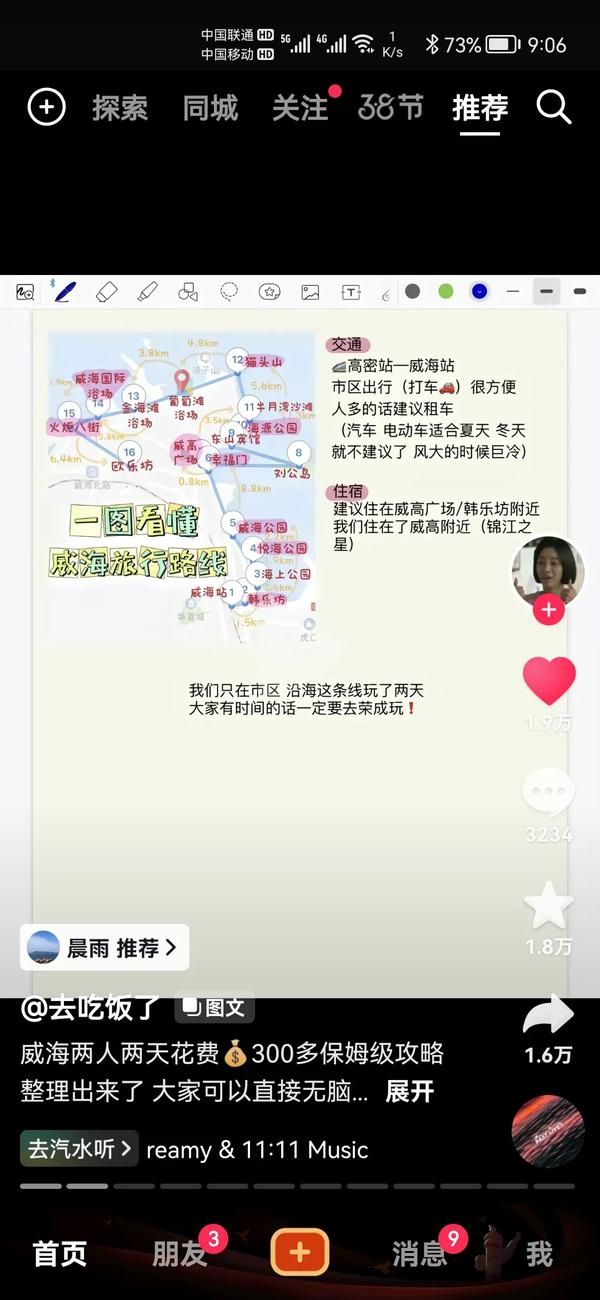Create a post with the orange plus
This screenshot has height=1300, width=600.
(300, 1252)
